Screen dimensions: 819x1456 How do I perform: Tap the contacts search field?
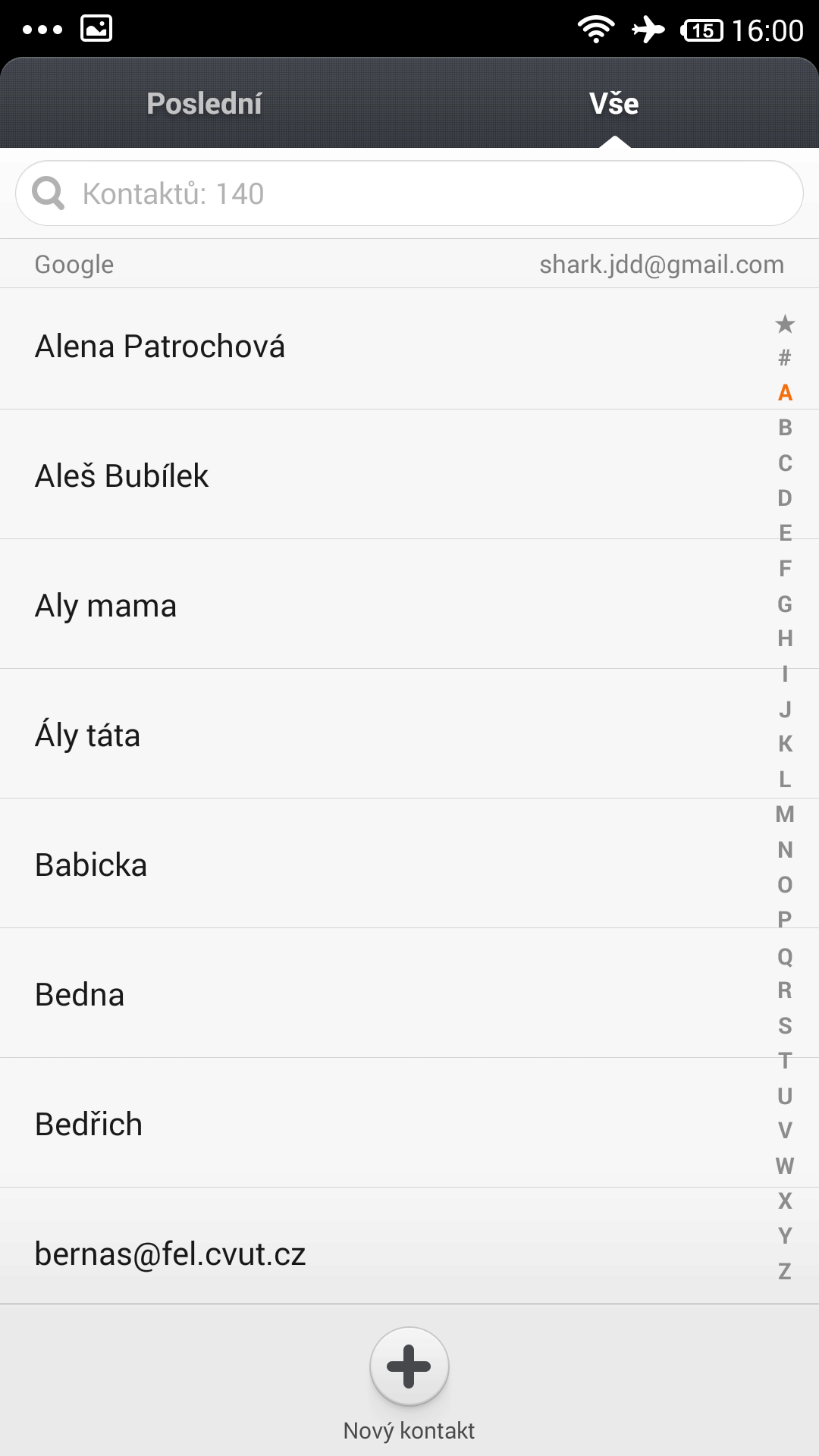[409, 193]
